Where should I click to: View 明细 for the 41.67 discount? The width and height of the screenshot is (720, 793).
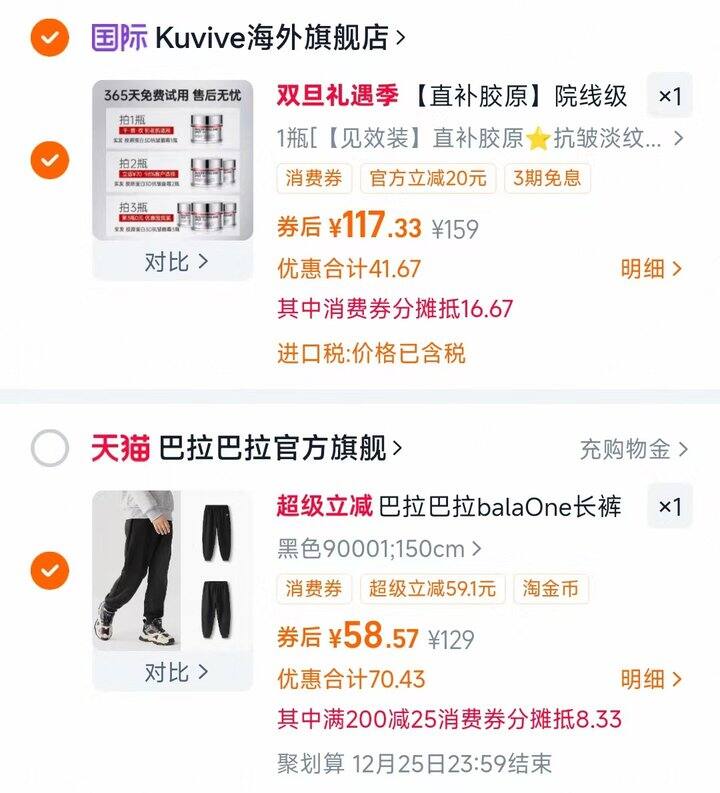pos(651,269)
